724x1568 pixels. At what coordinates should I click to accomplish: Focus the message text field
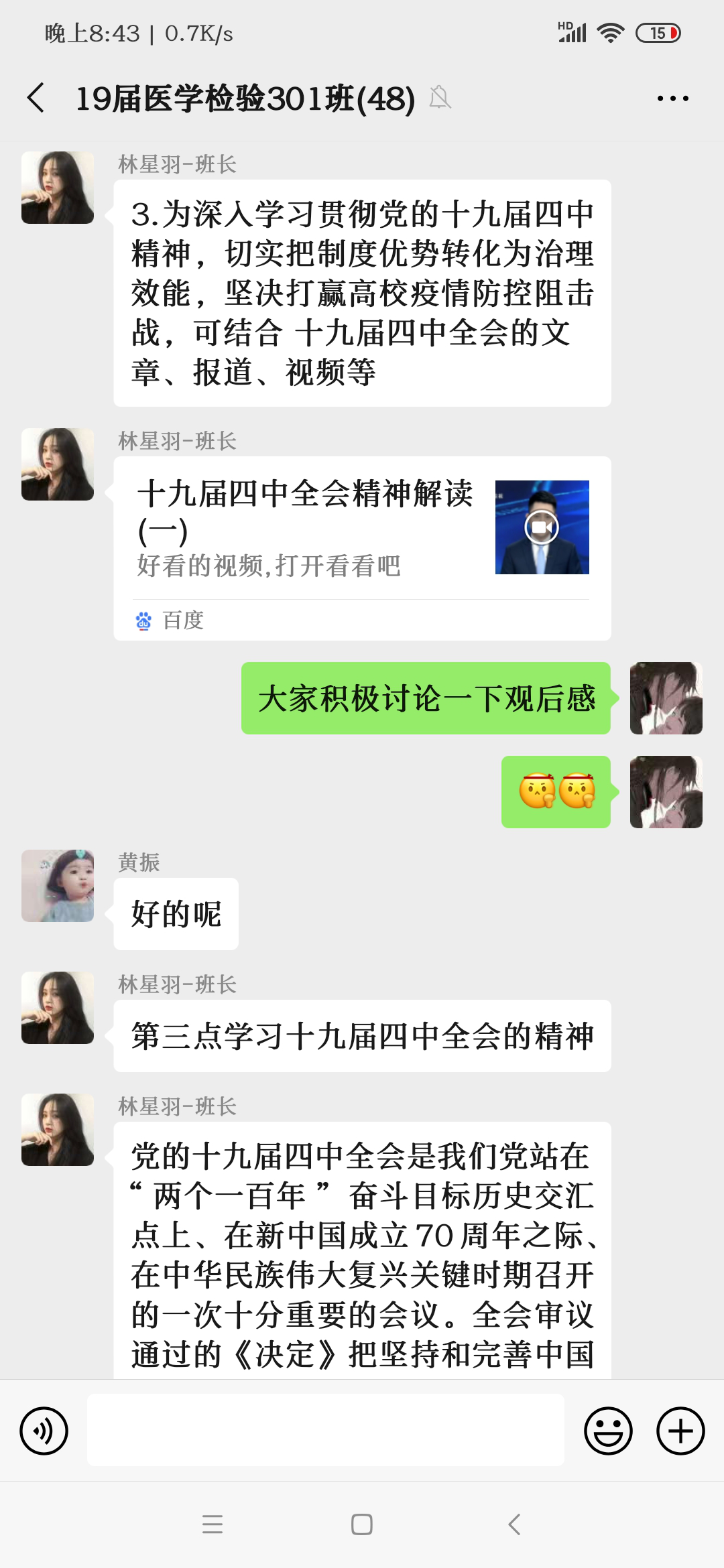325,1430
